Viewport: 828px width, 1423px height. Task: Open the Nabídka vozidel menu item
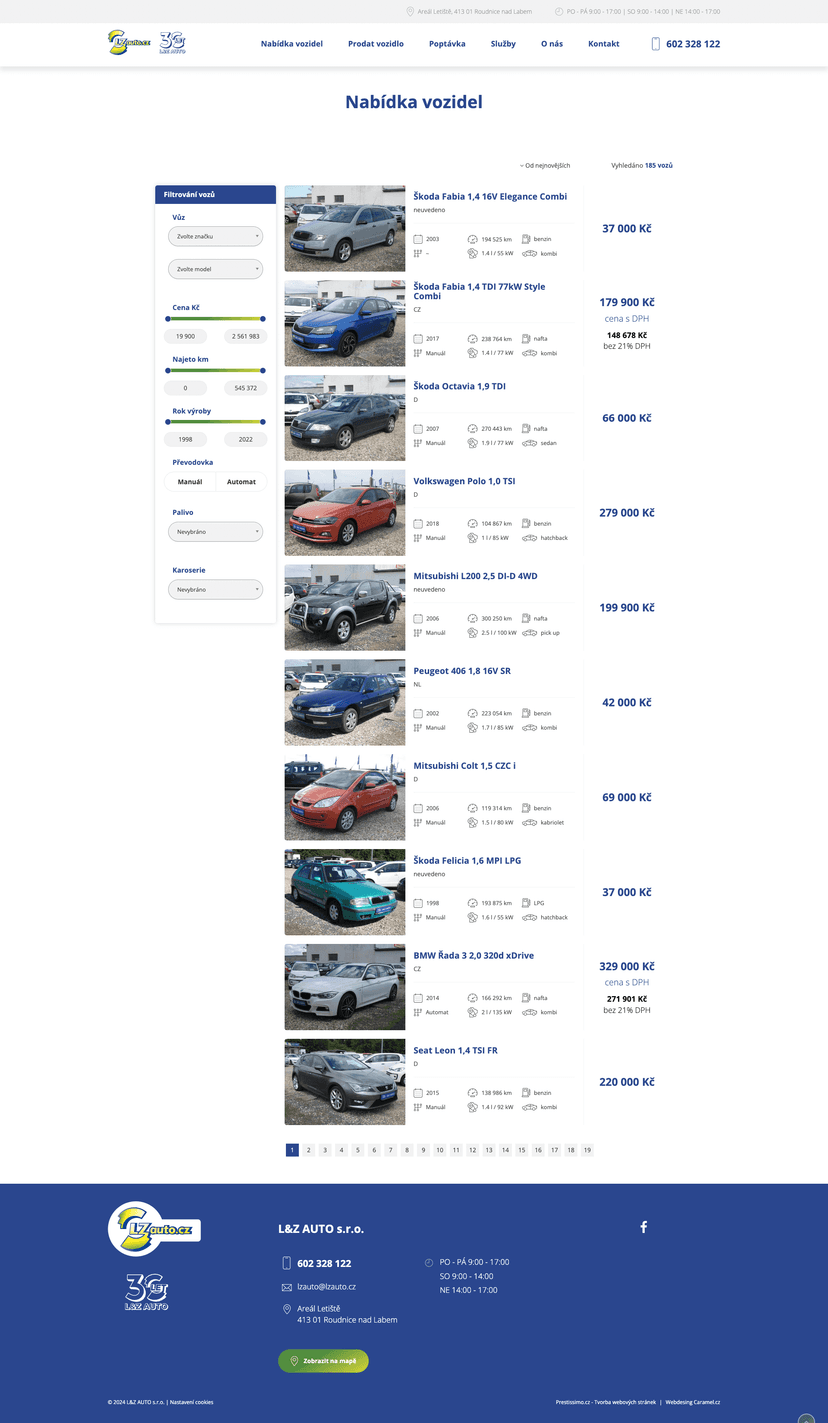tap(291, 44)
